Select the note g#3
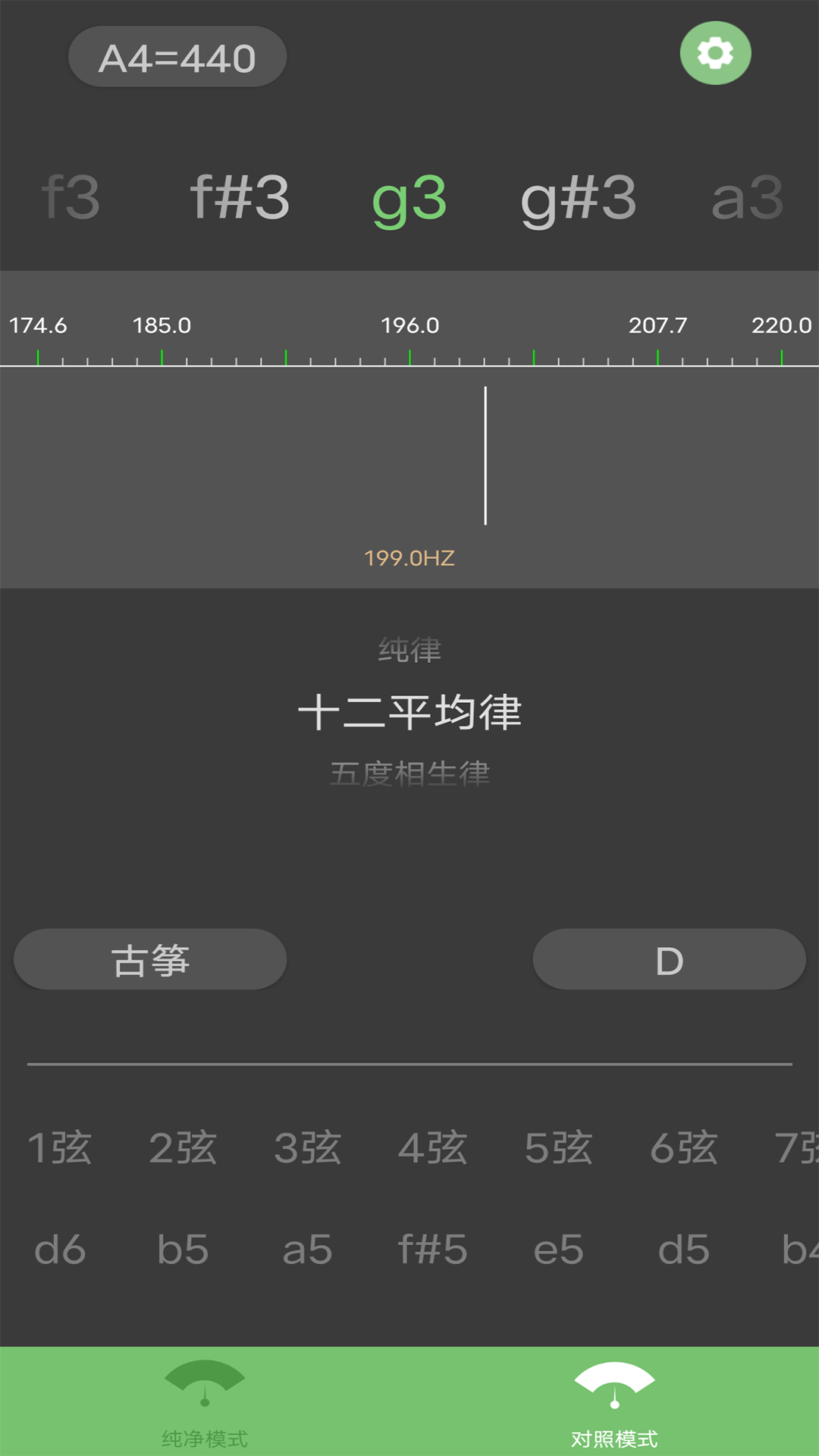Viewport: 819px width, 1456px height. coord(579,199)
